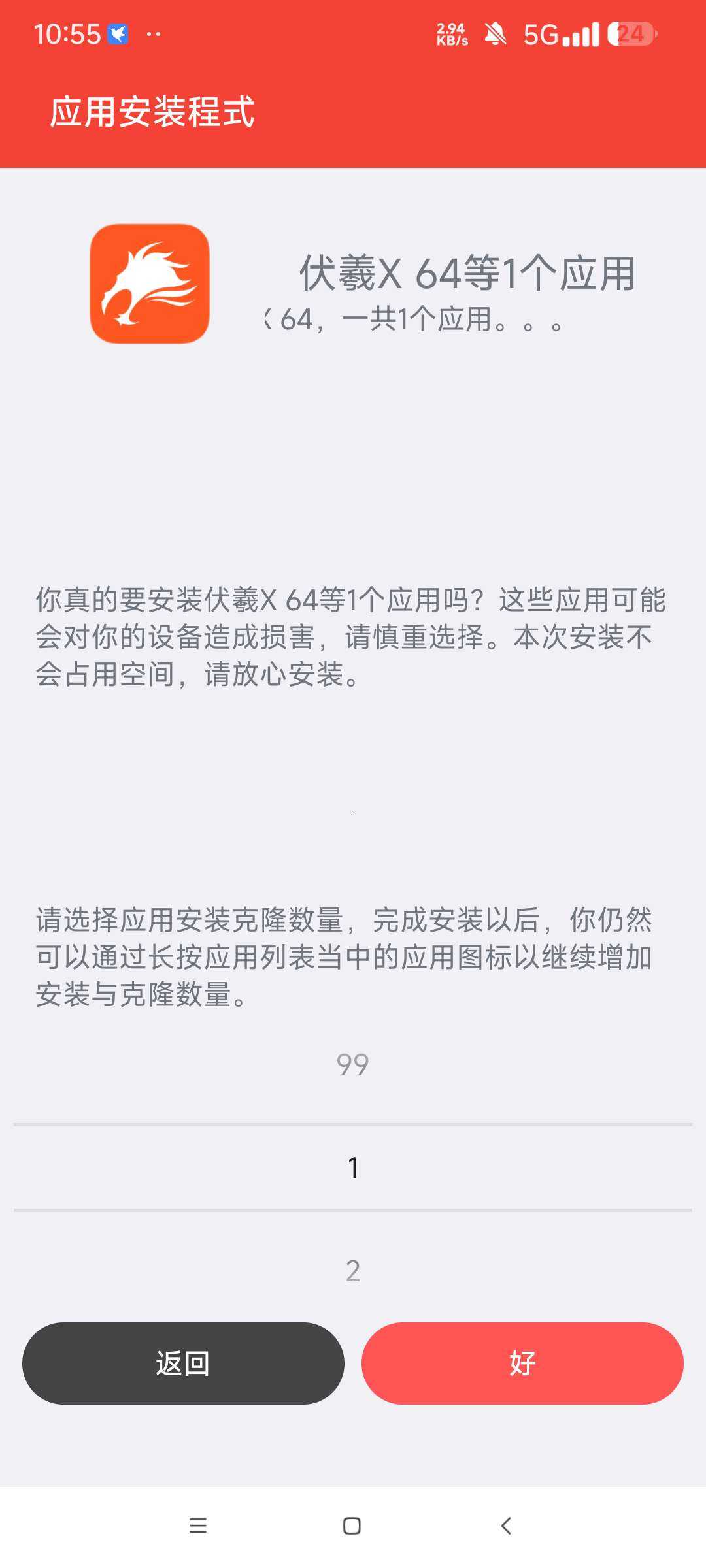Screen dimensions: 706x1568
Task: Tap the system back navigation button
Action: 506,1526
